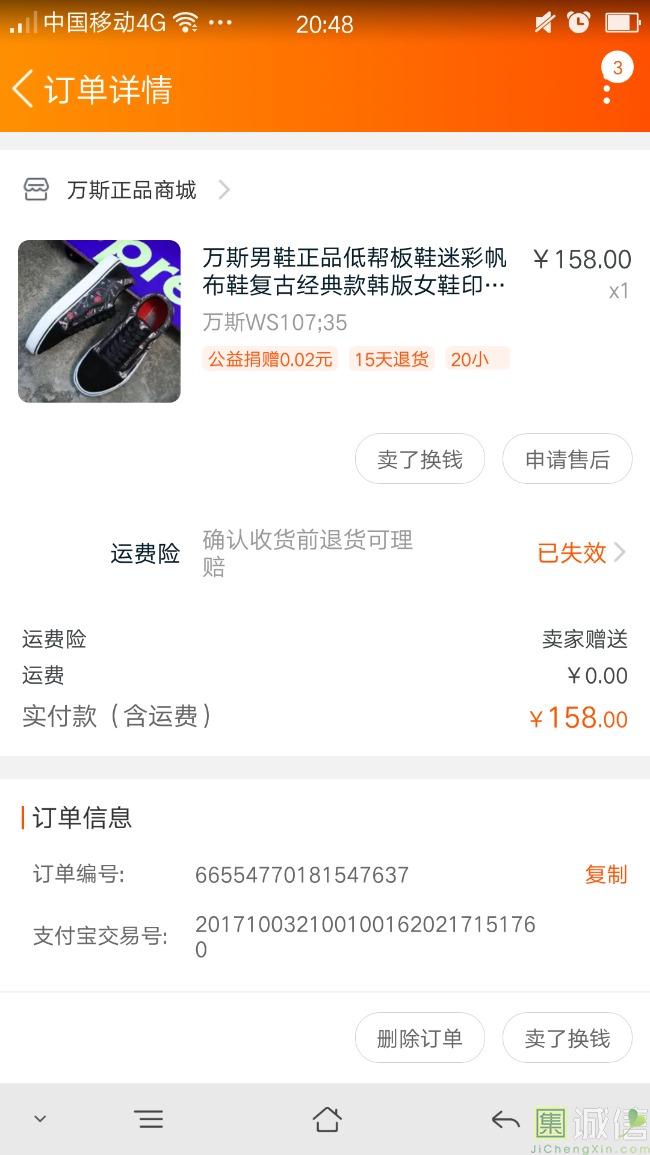Go to the system home screen

click(x=327, y=1119)
